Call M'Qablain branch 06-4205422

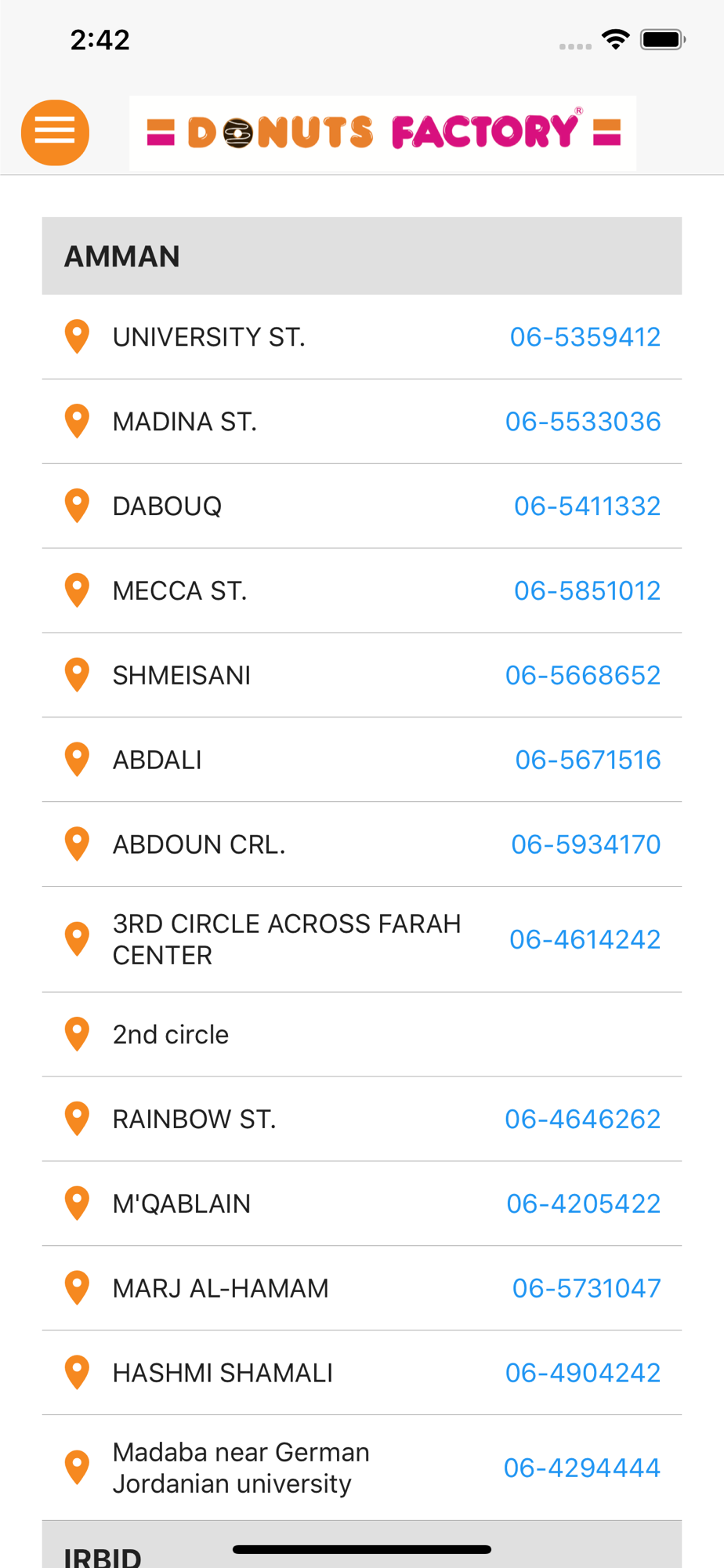point(584,1204)
